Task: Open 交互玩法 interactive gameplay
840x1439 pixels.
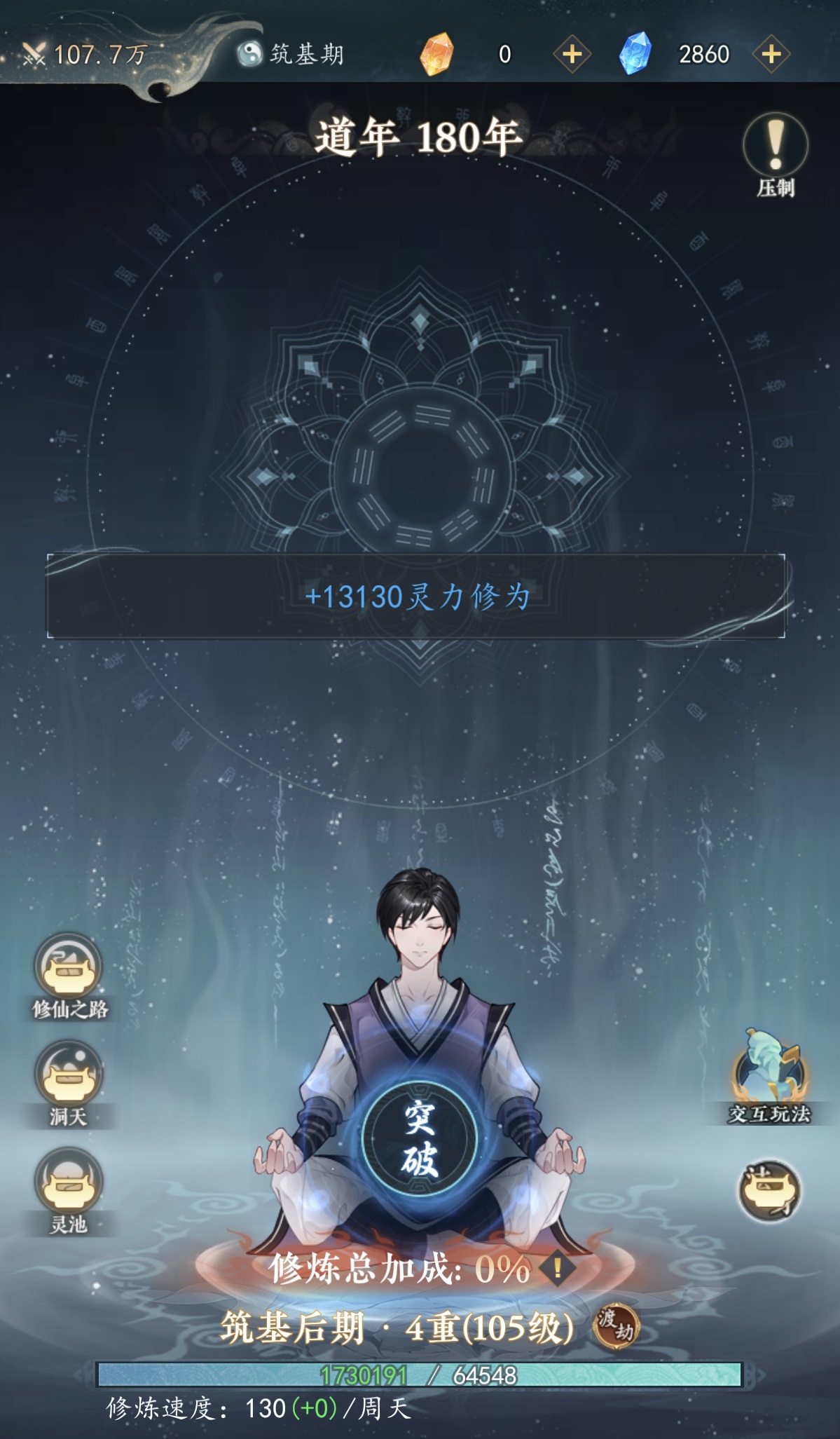Action: click(x=769, y=1073)
